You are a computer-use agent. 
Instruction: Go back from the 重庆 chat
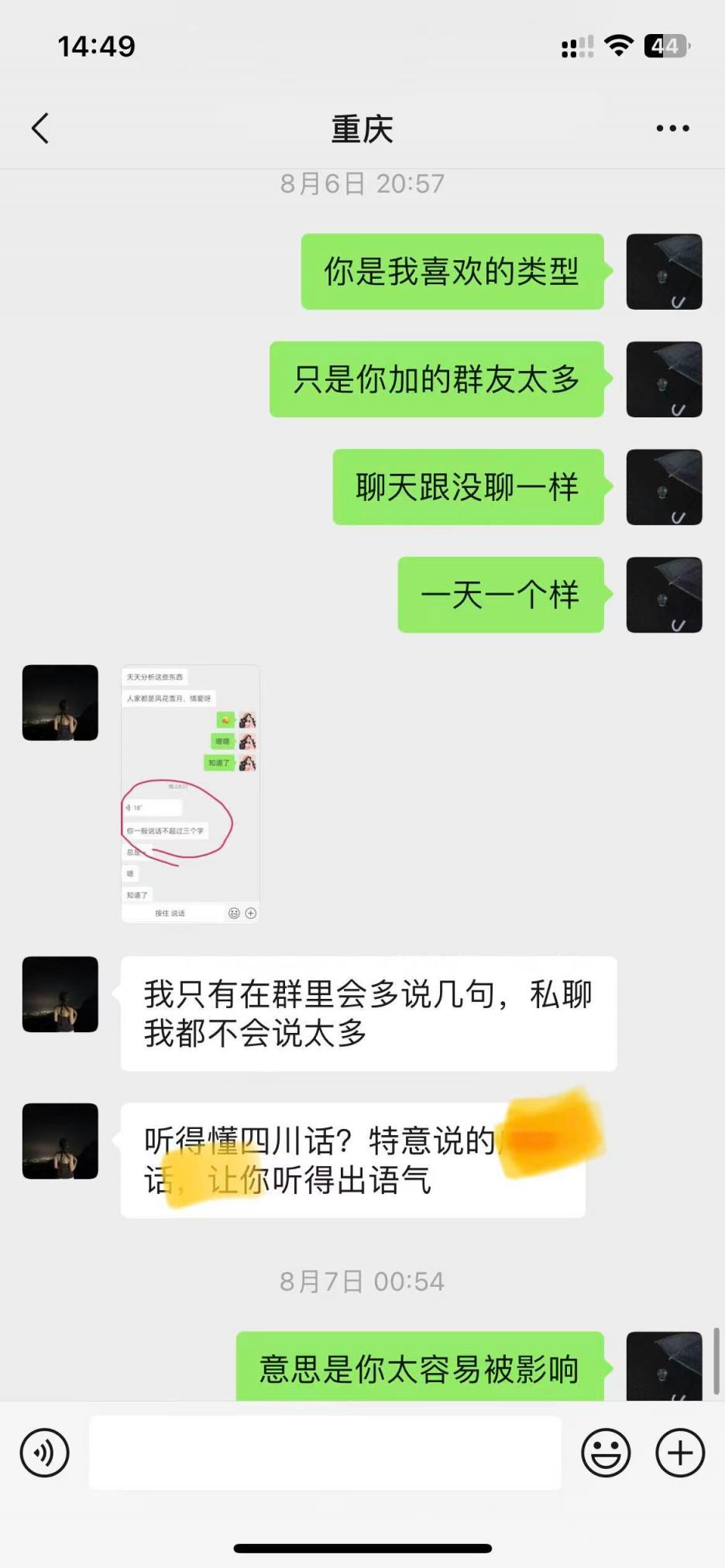click(x=41, y=129)
